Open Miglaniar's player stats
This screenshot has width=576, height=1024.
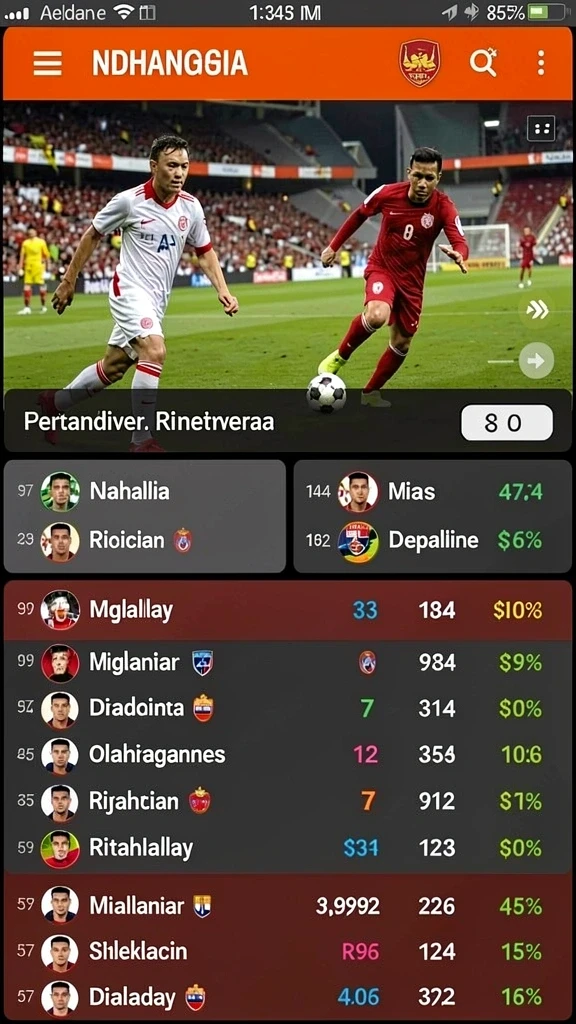click(x=288, y=663)
